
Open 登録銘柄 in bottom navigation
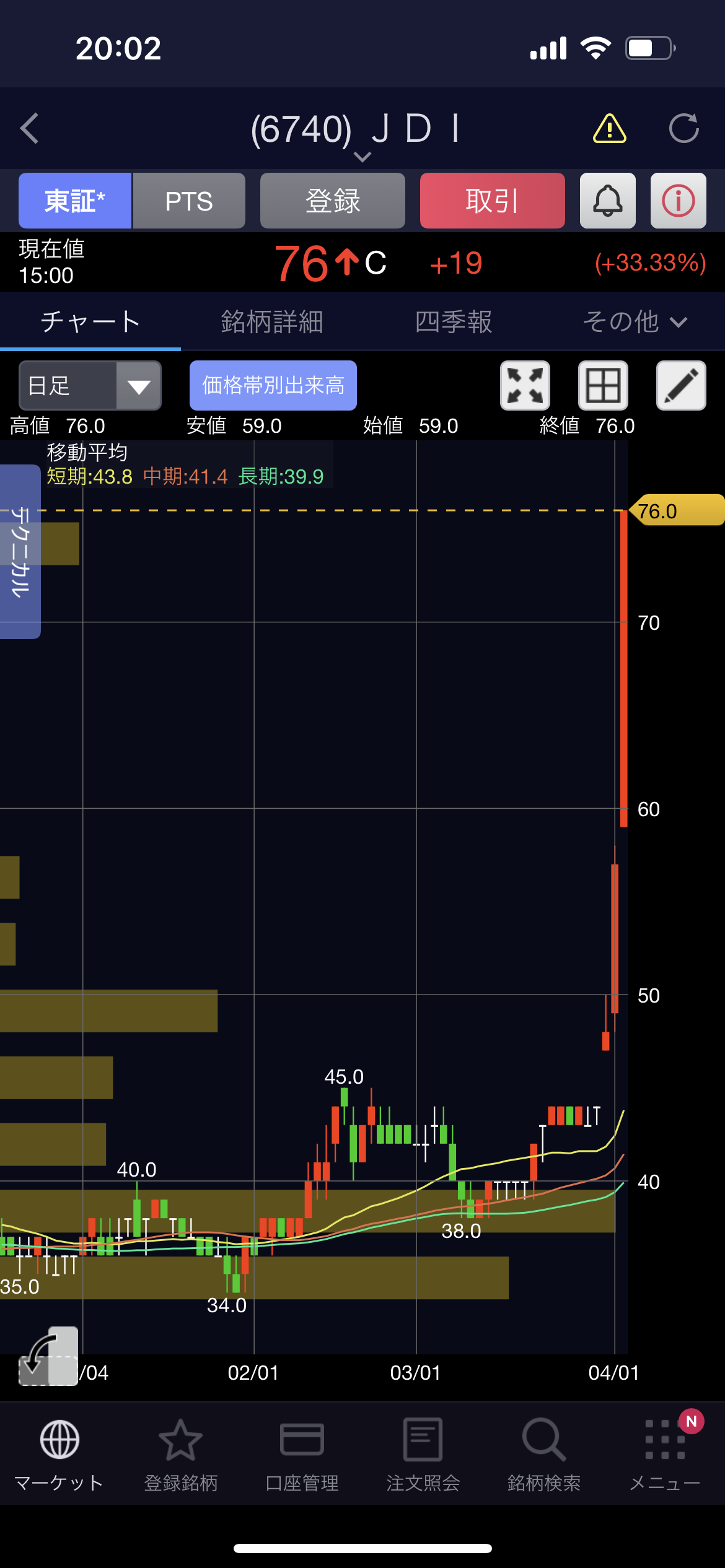[x=181, y=1455]
